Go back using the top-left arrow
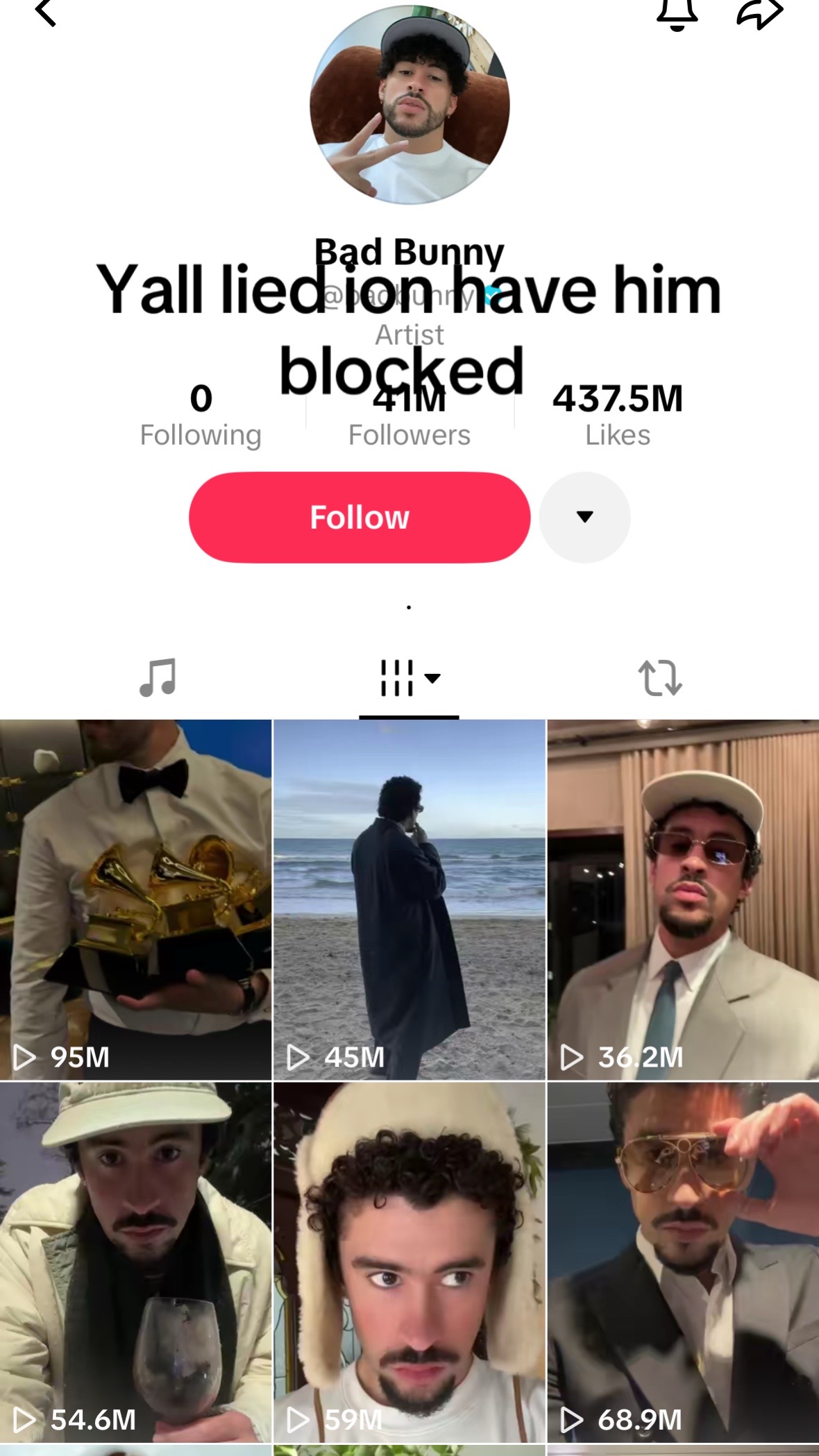 [x=46, y=12]
